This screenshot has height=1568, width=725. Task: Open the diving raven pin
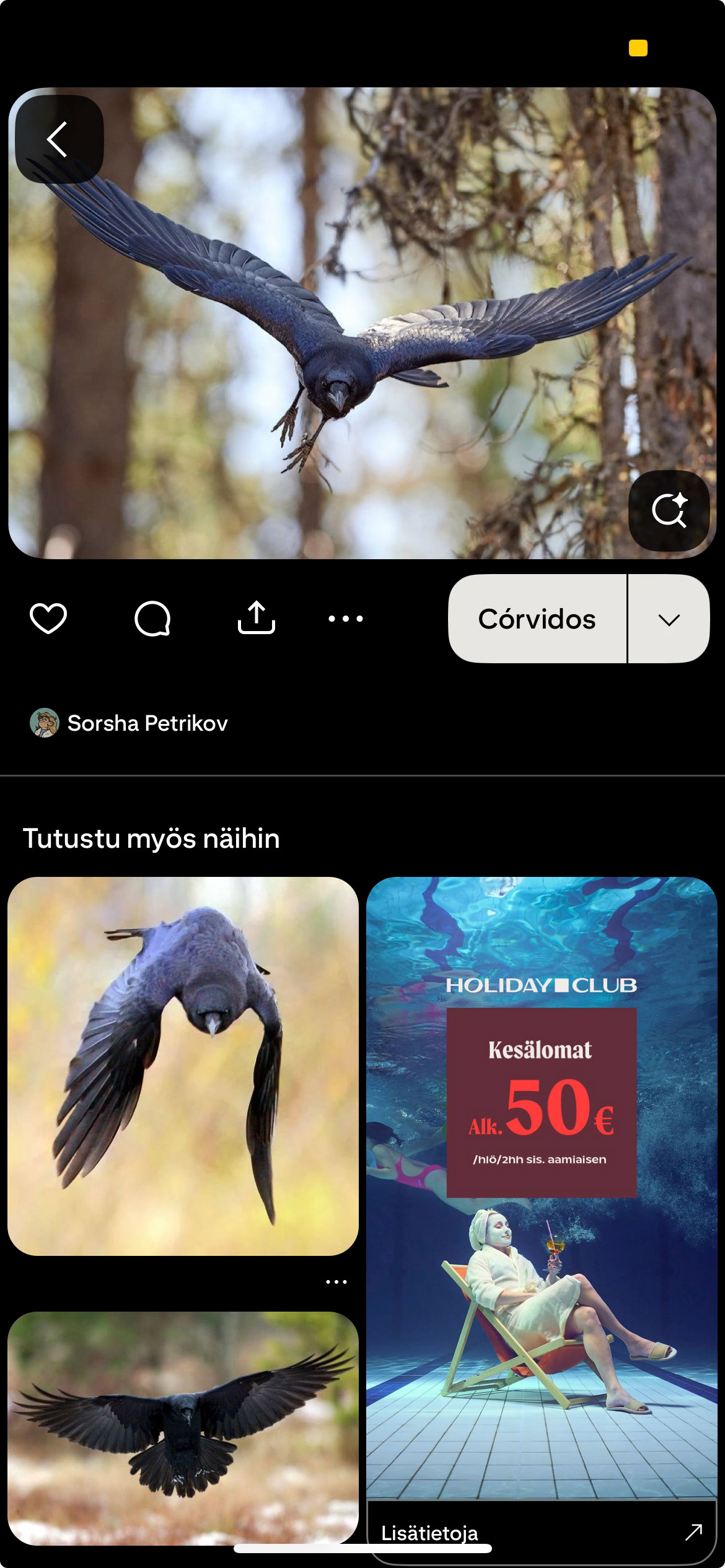pos(183,1066)
